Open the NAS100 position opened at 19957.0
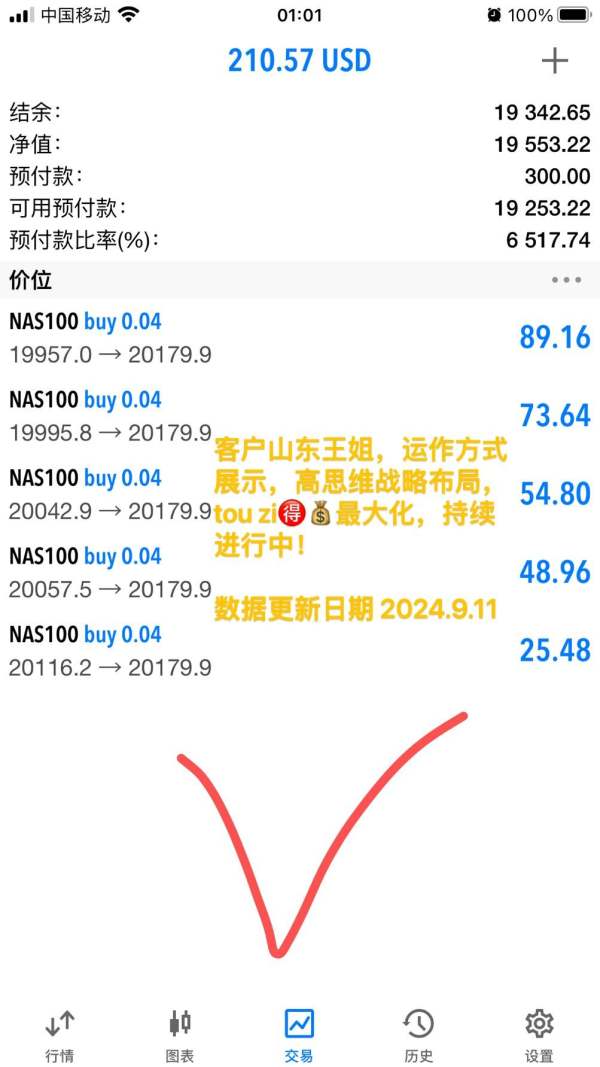Image resolution: width=600 pixels, height=1067 pixels. tap(300, 338)
